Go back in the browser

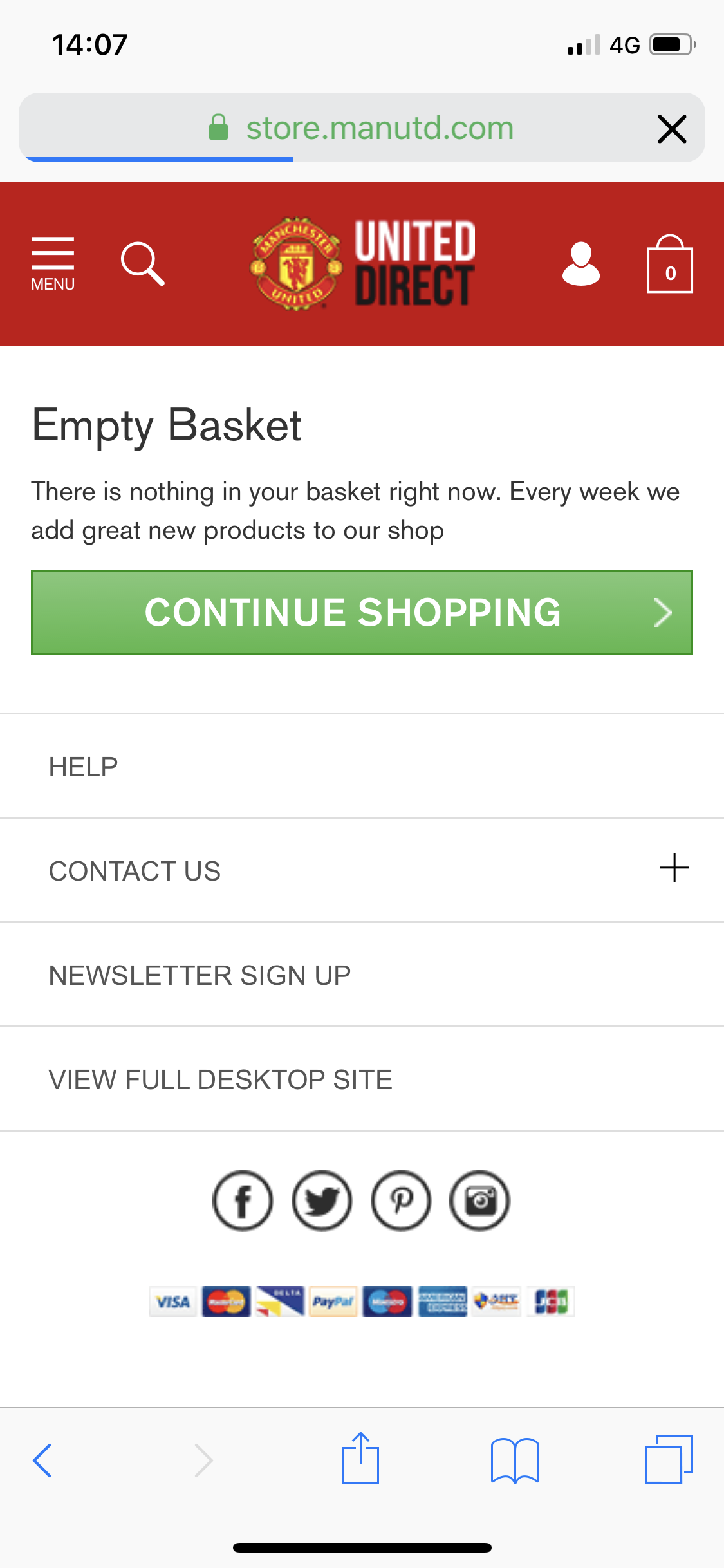click(x=42, y=1460)
